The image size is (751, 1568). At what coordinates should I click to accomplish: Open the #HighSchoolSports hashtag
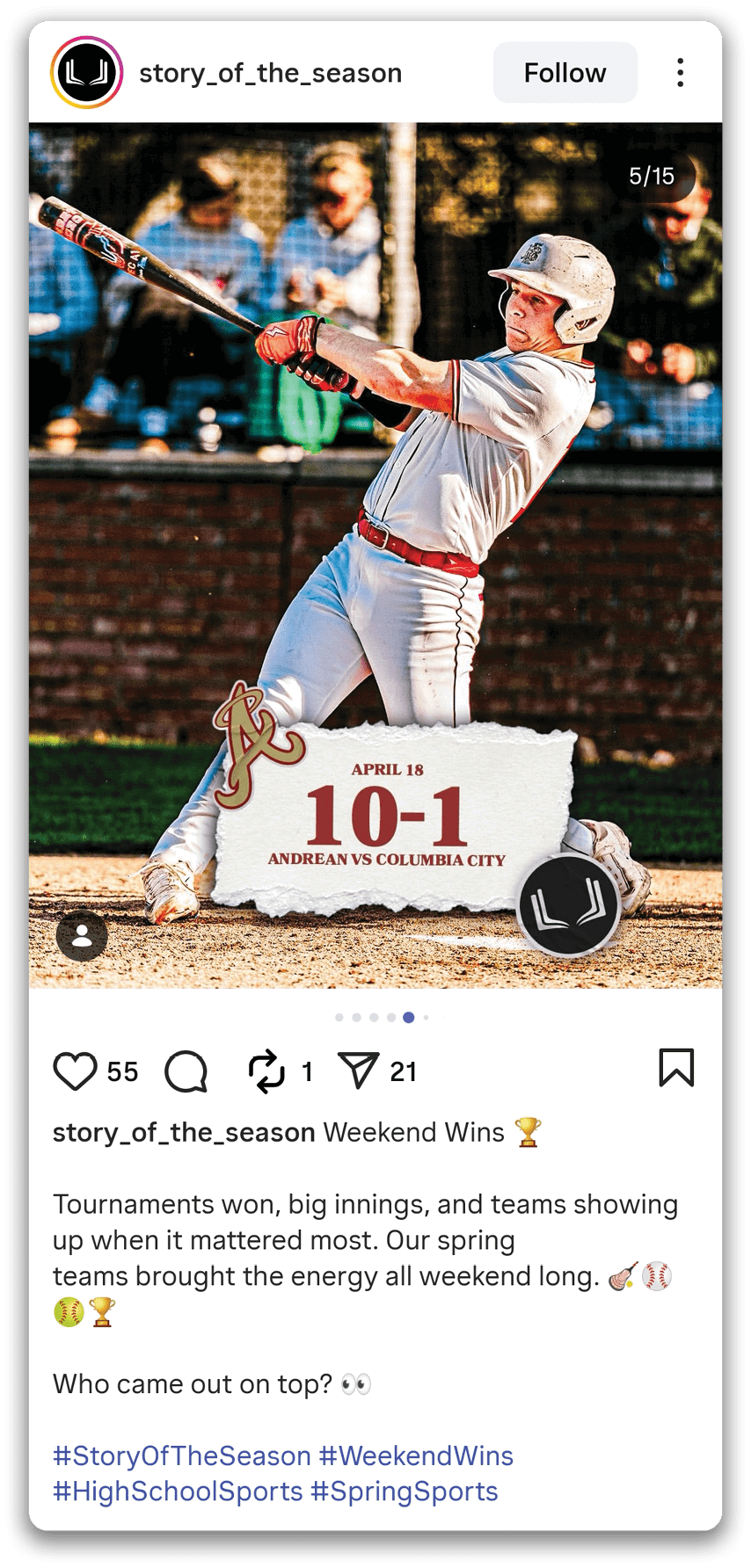pyautogui.click(x=178, y=1492)
